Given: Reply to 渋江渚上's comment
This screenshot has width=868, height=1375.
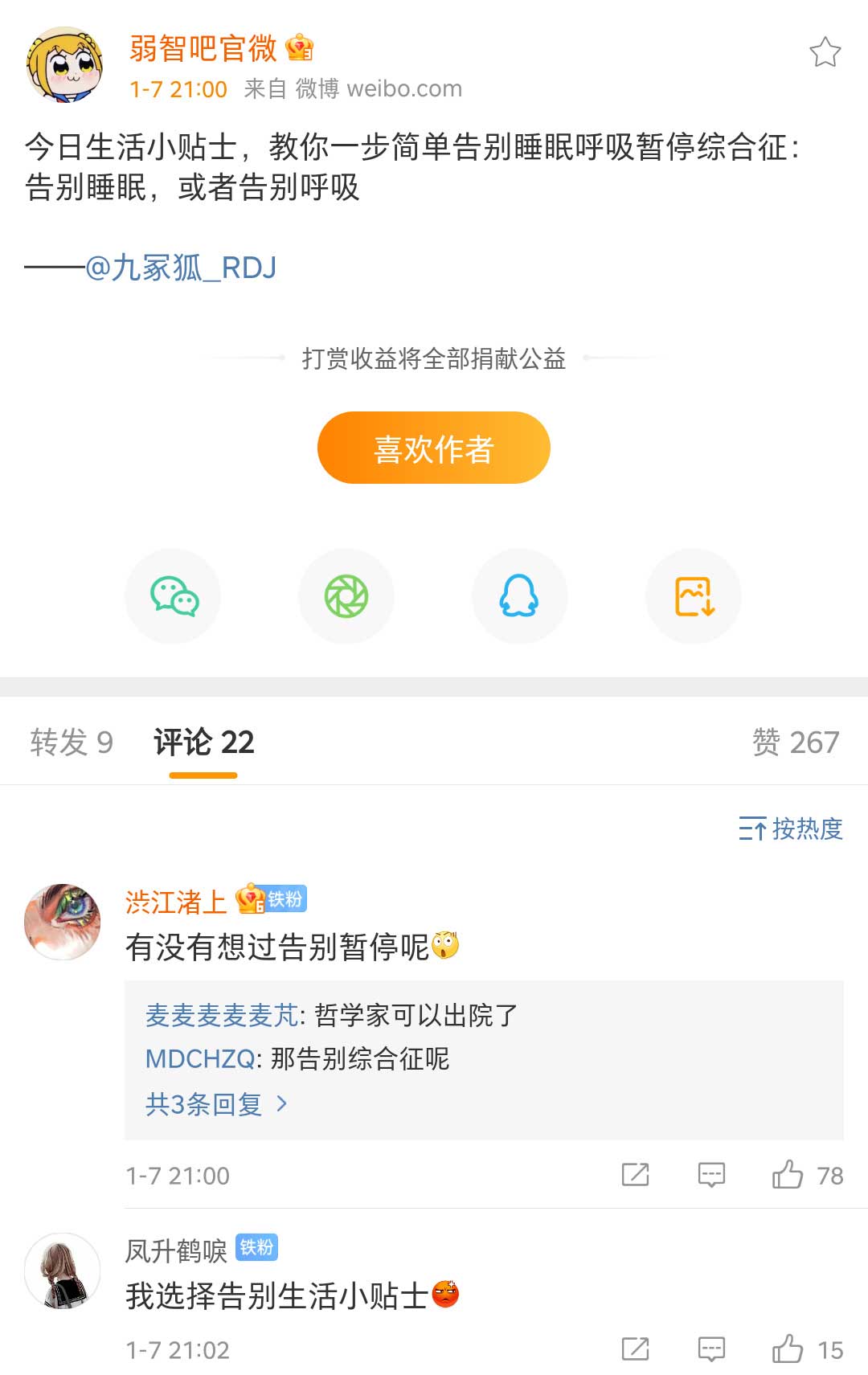Looking at the screenshot, I should click(x=711, y=1175).
